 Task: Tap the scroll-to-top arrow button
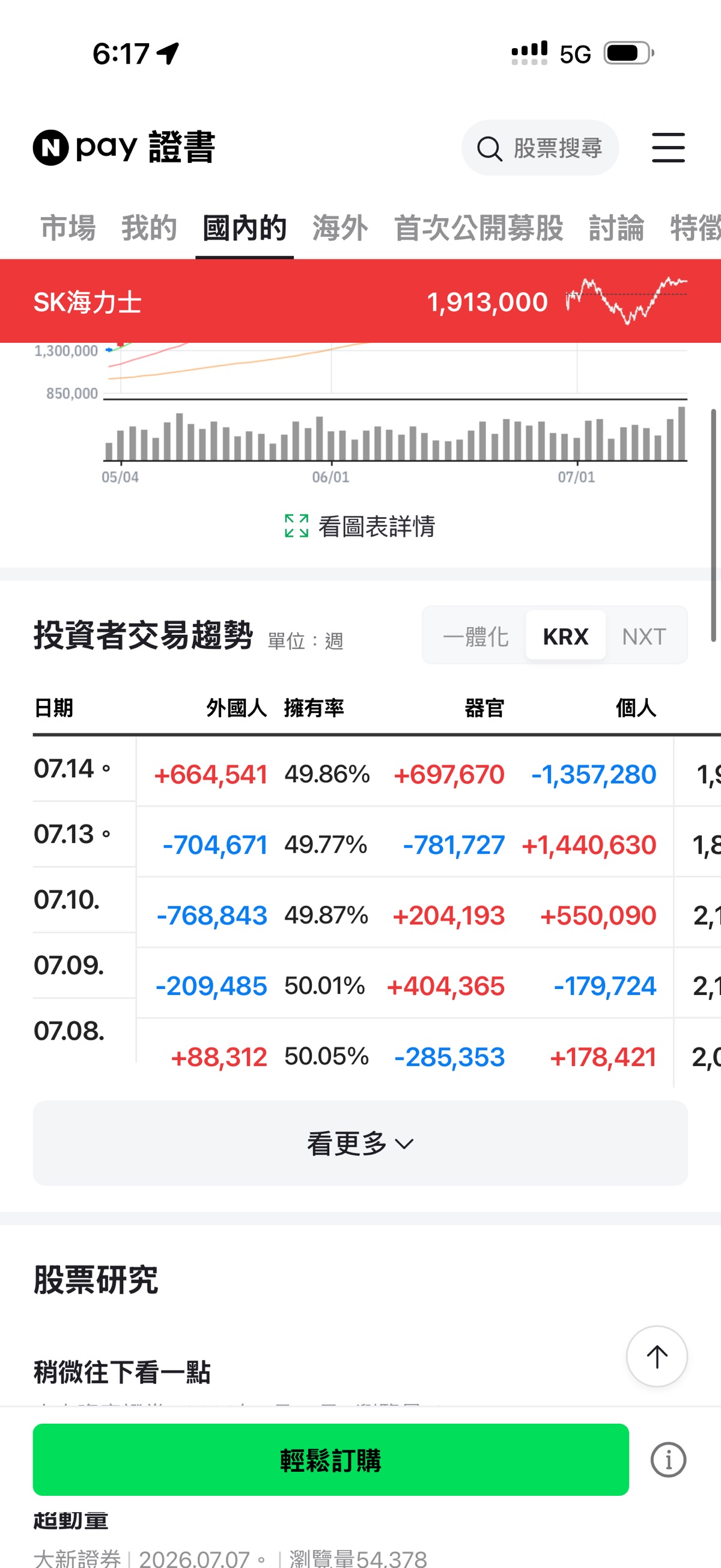click(657, 1357)
